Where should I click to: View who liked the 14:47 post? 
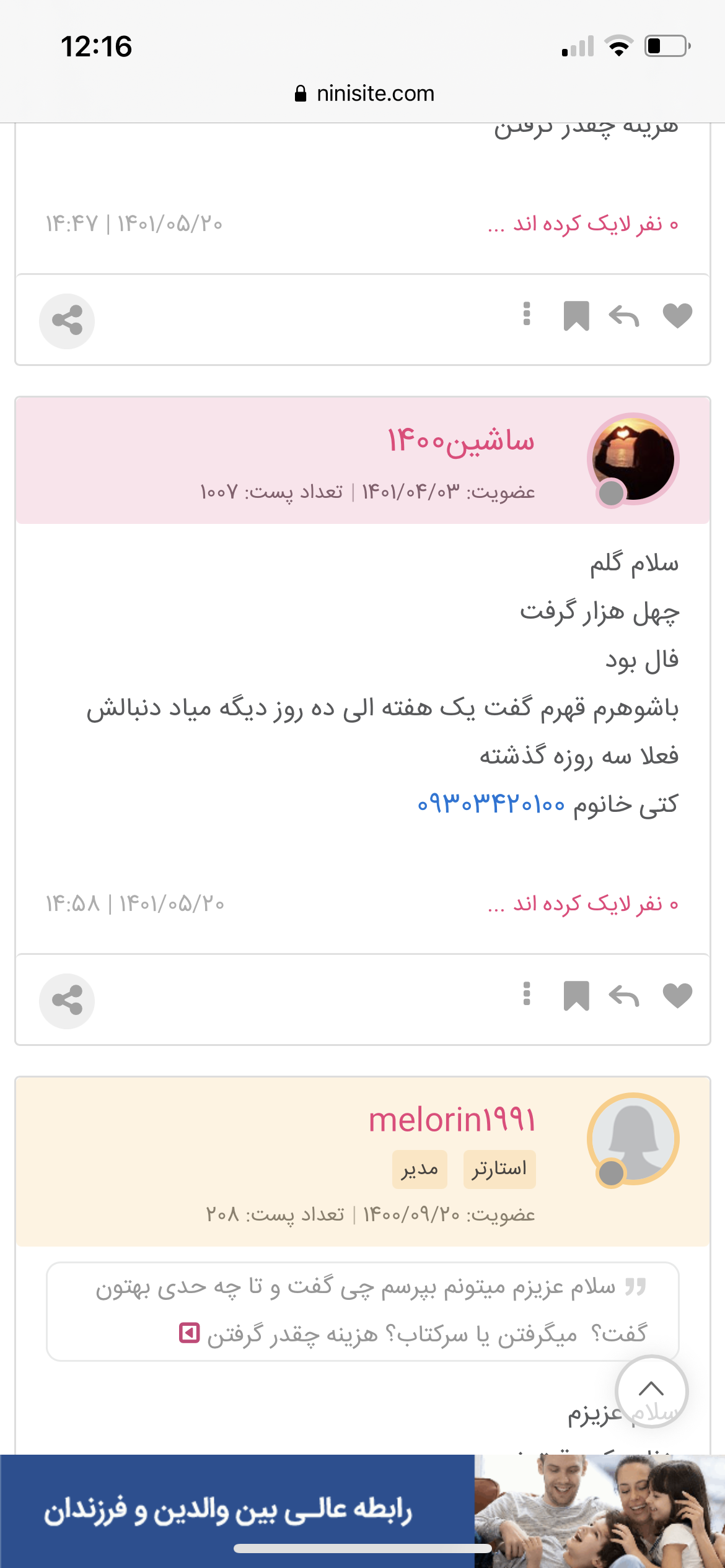582,224
